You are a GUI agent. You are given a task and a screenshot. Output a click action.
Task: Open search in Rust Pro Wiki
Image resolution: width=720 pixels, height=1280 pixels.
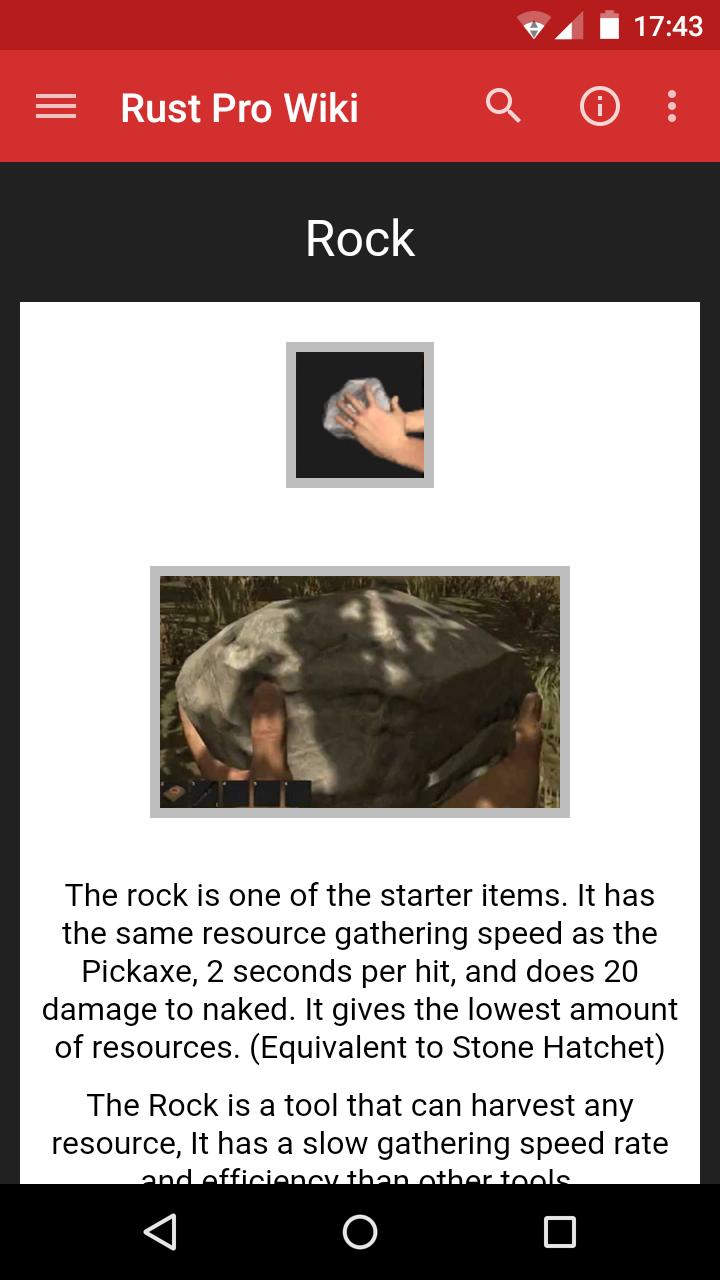tap(503, 106)
